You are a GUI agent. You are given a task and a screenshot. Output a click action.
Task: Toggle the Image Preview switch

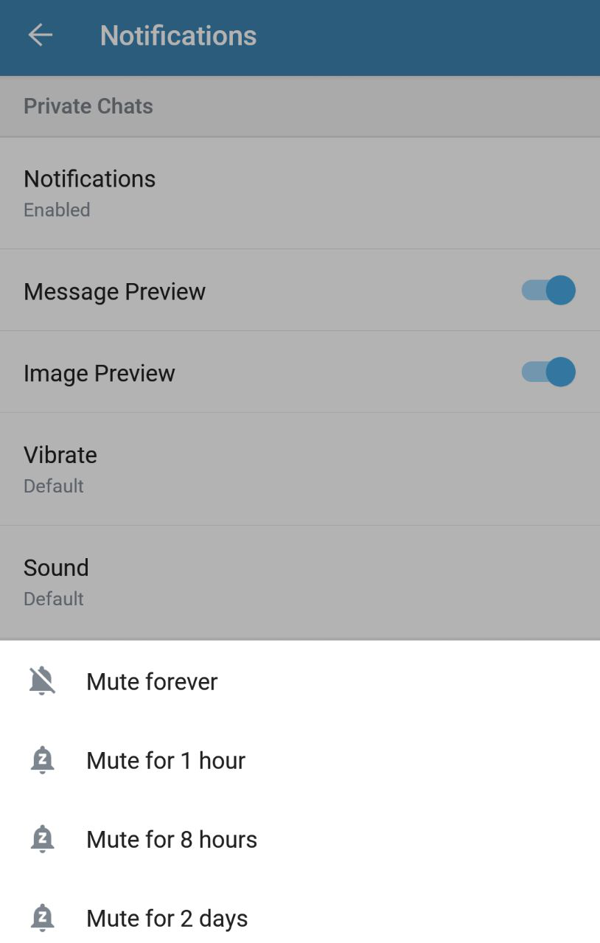tap(548, 373)
